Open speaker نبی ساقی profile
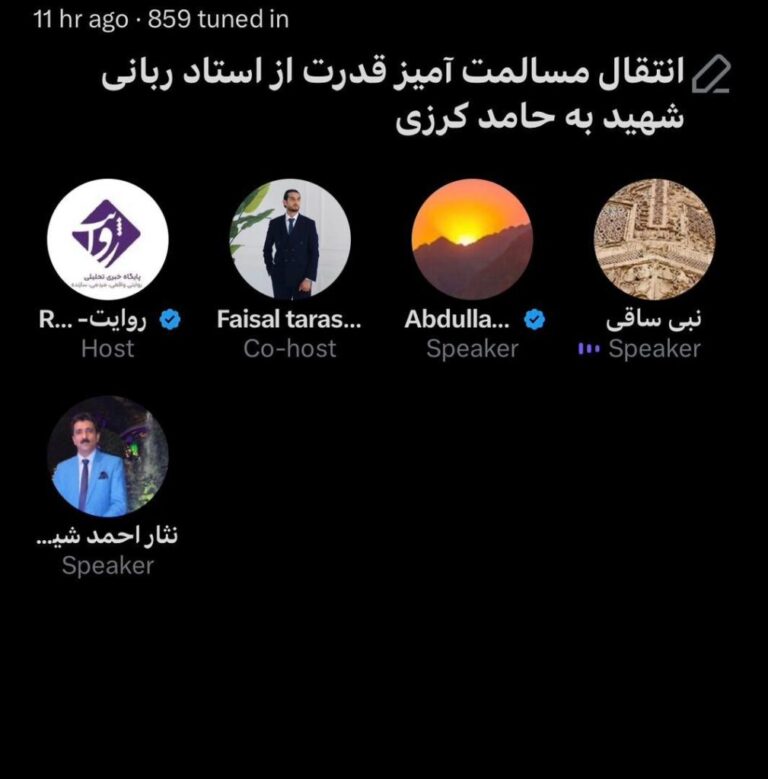 tap(654, 240)
